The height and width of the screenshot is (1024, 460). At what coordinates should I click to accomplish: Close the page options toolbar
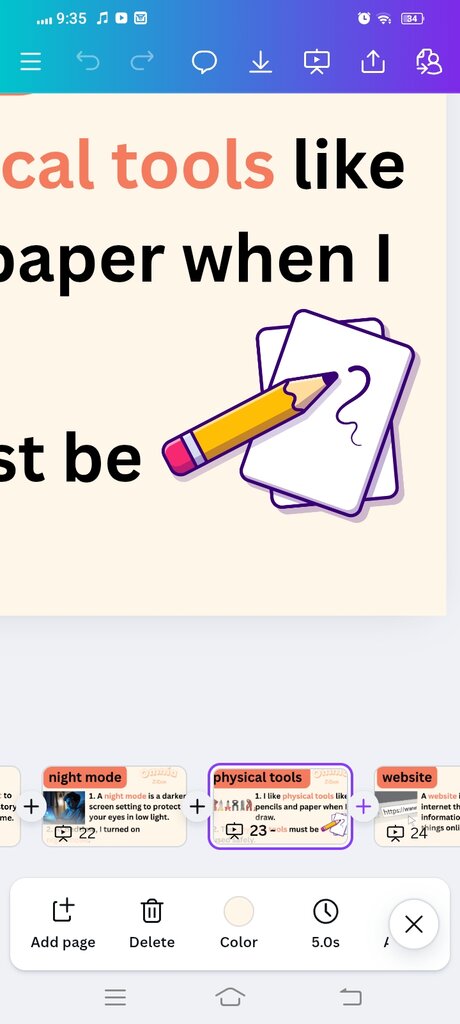click(414, 924)
